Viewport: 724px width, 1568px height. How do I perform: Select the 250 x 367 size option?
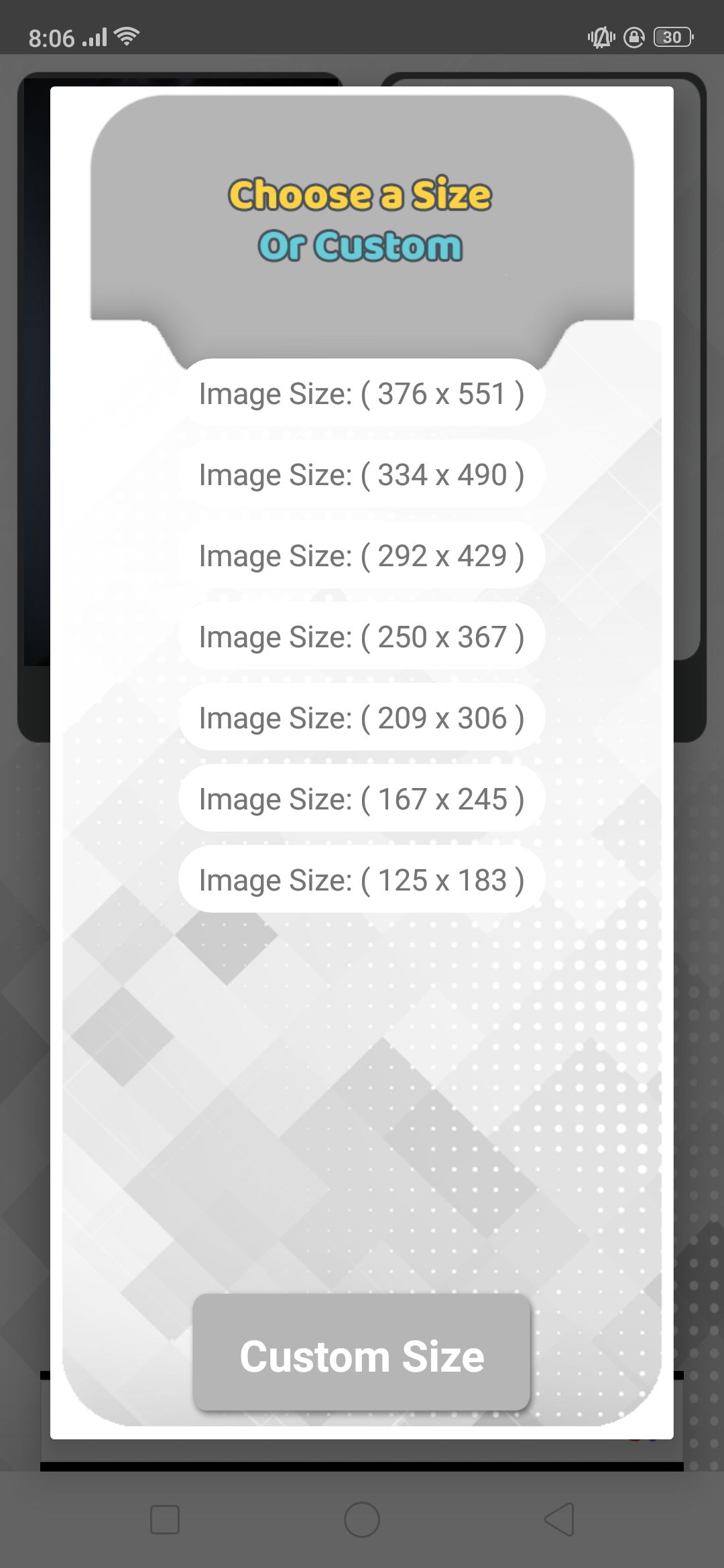(361, 637)
